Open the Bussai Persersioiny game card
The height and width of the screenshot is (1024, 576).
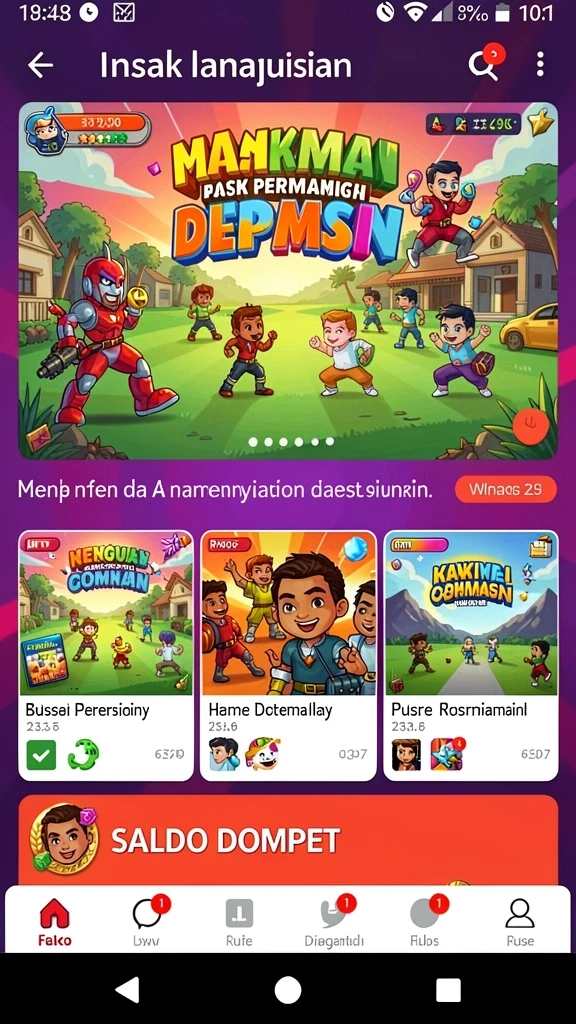pyautogui.click(x=106, y=656)
